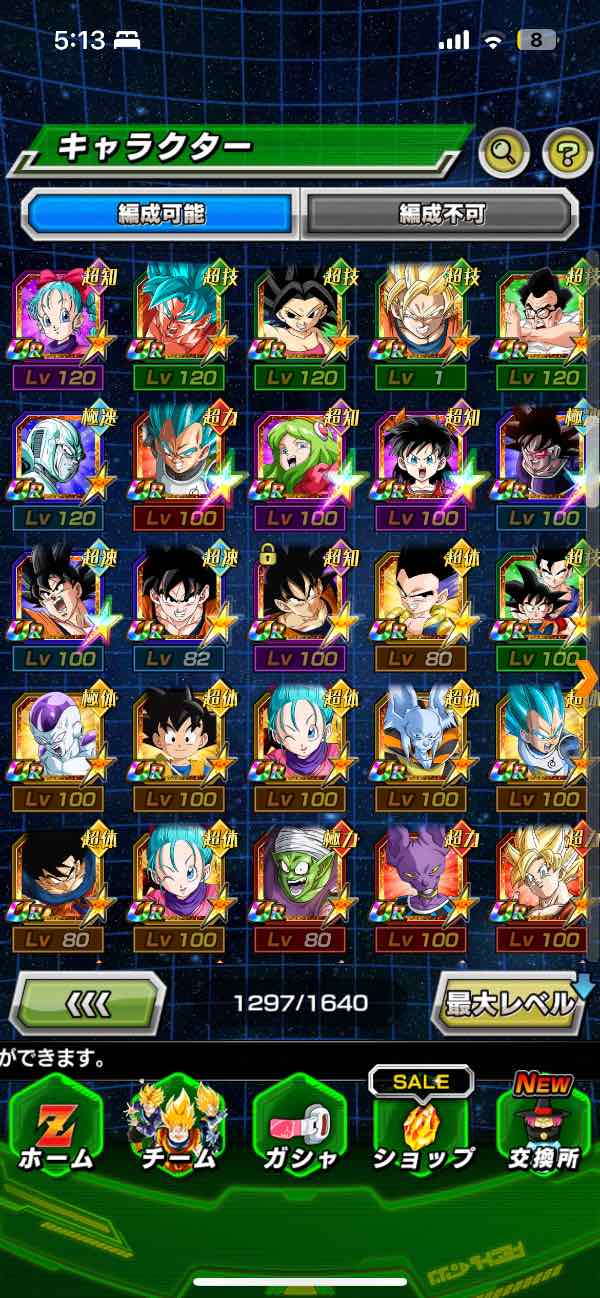The height and width of the screenshot is (1298, 600).
Task: Open the purple Beerus Lv 100 card
Action: click(421, 880)
